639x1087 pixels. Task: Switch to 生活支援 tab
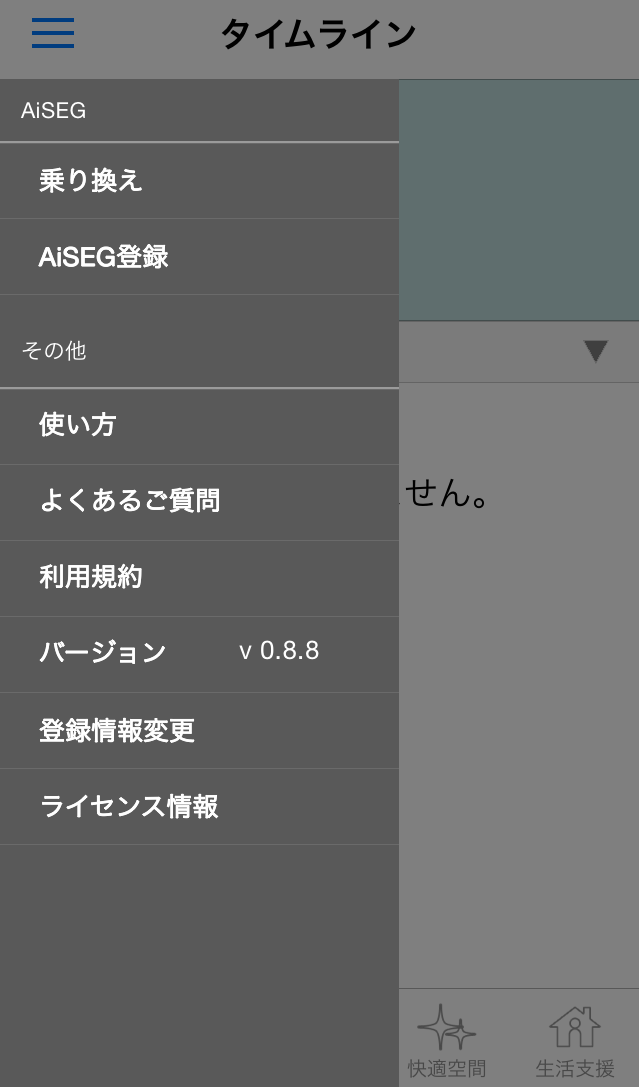point(575,1040)
